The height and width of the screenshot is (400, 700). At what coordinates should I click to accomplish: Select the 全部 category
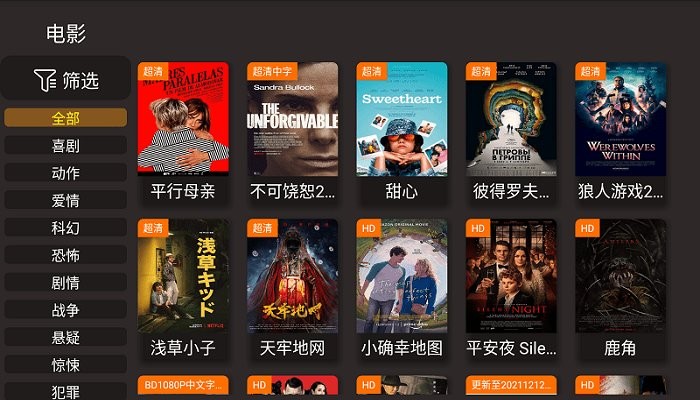66,118
